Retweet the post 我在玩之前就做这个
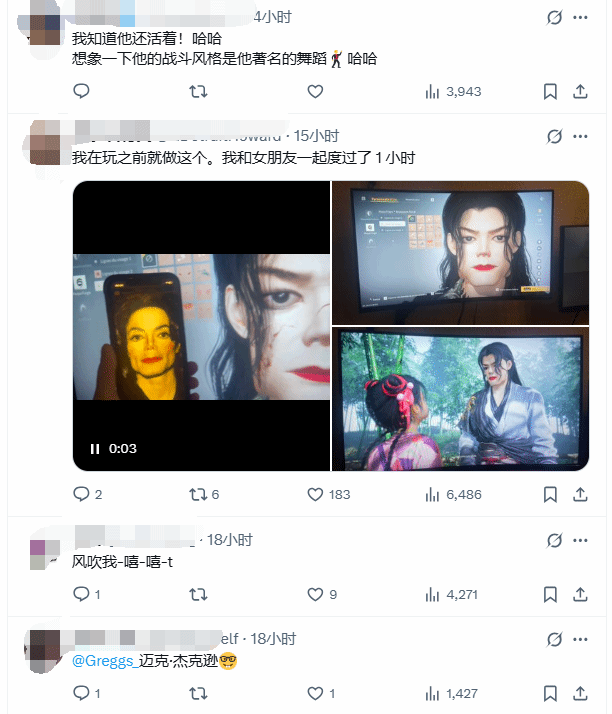 tap(198, 494)
